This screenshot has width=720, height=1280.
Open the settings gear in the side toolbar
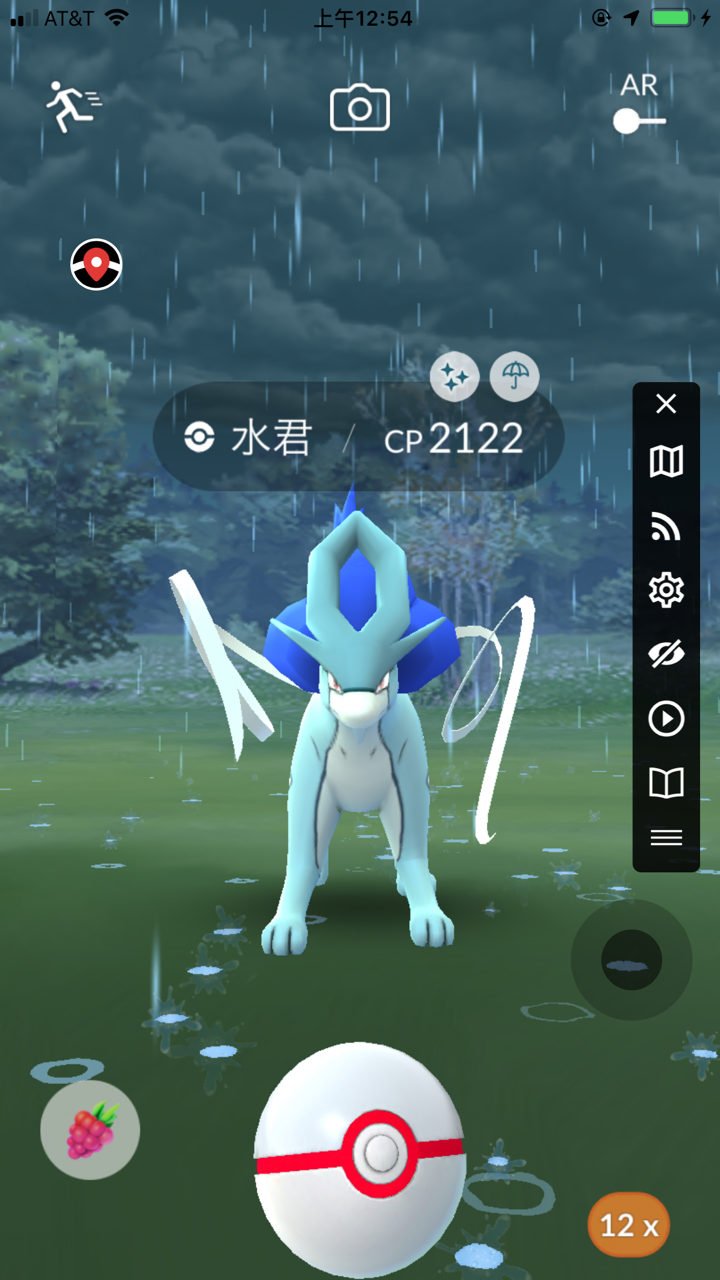tap(666, 591)
